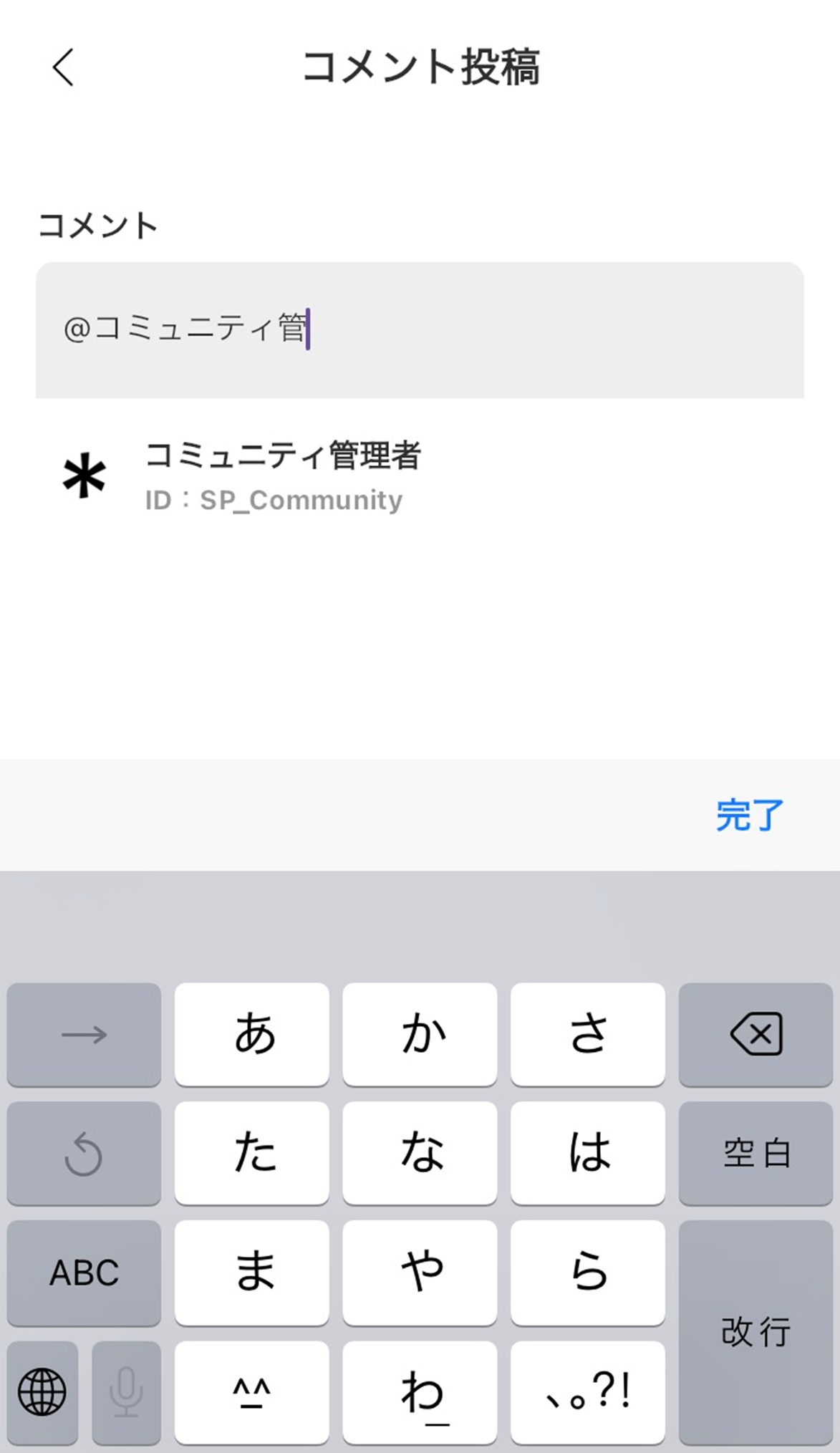Tap the 改行 return key
Viewport: 840px width, 1453px height.
[755, 1332]
